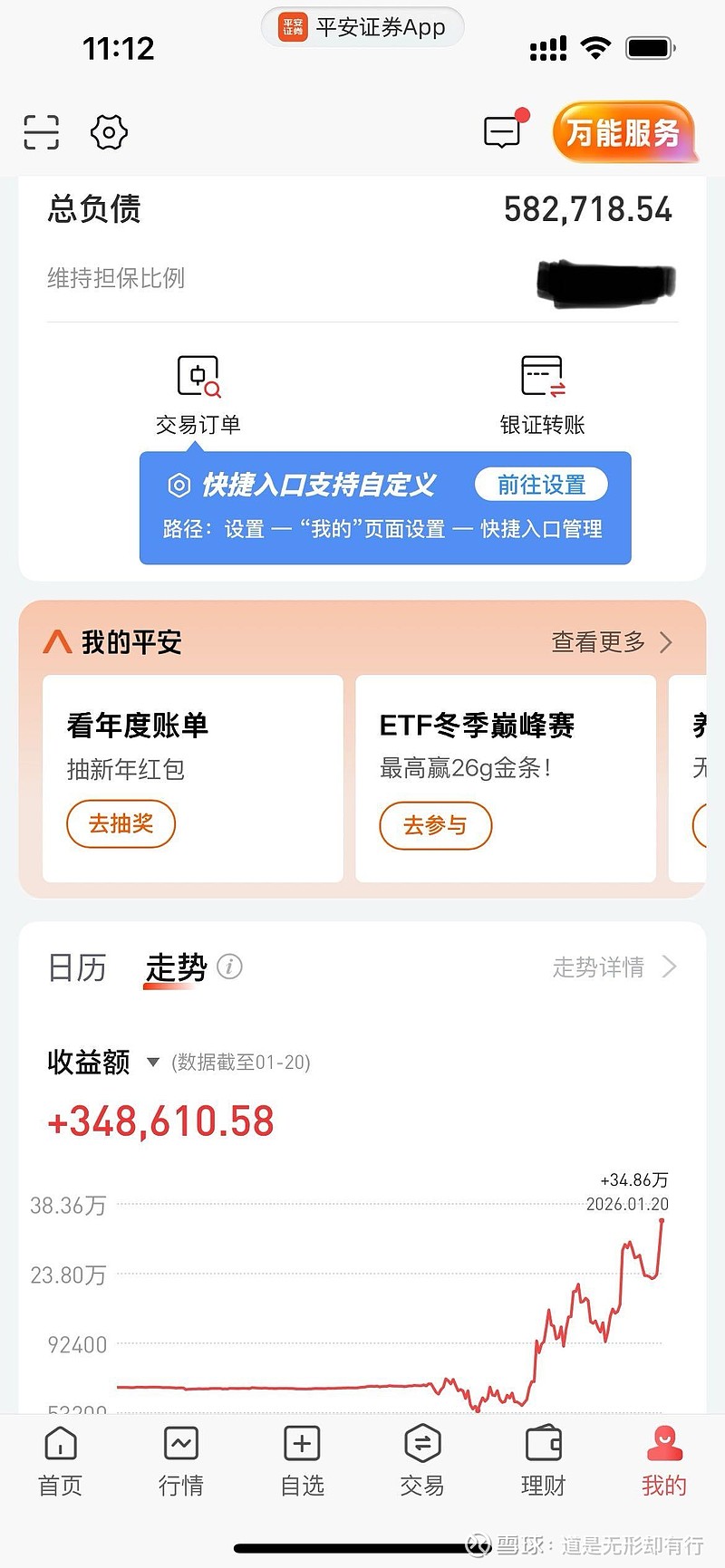The height and width of the screenshot is (1568, 725).
Task: Open the 理财 wealth management tab
Action: 543,1460
